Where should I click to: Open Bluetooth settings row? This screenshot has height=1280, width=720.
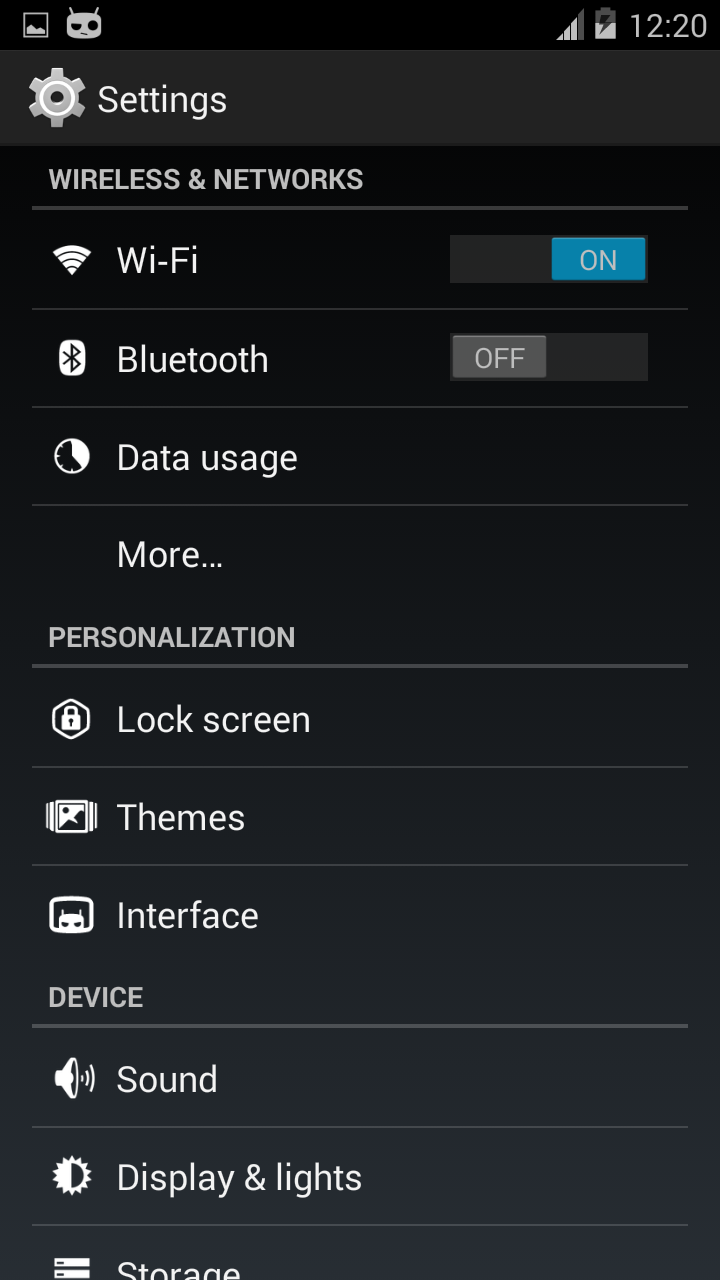click(x=360, y=358)
